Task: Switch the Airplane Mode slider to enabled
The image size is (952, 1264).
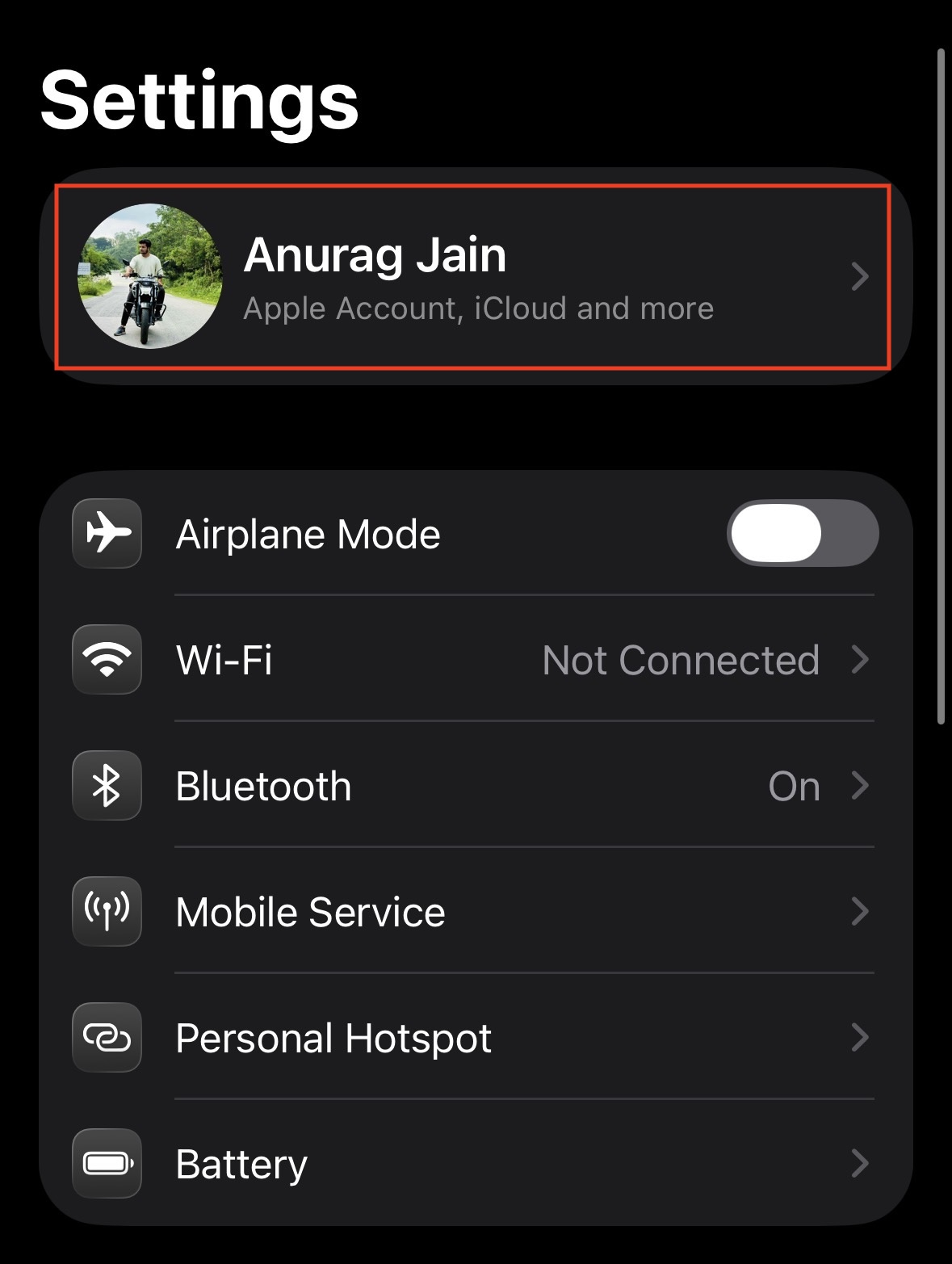Action: pyautogui.click(x=803, y=532)
